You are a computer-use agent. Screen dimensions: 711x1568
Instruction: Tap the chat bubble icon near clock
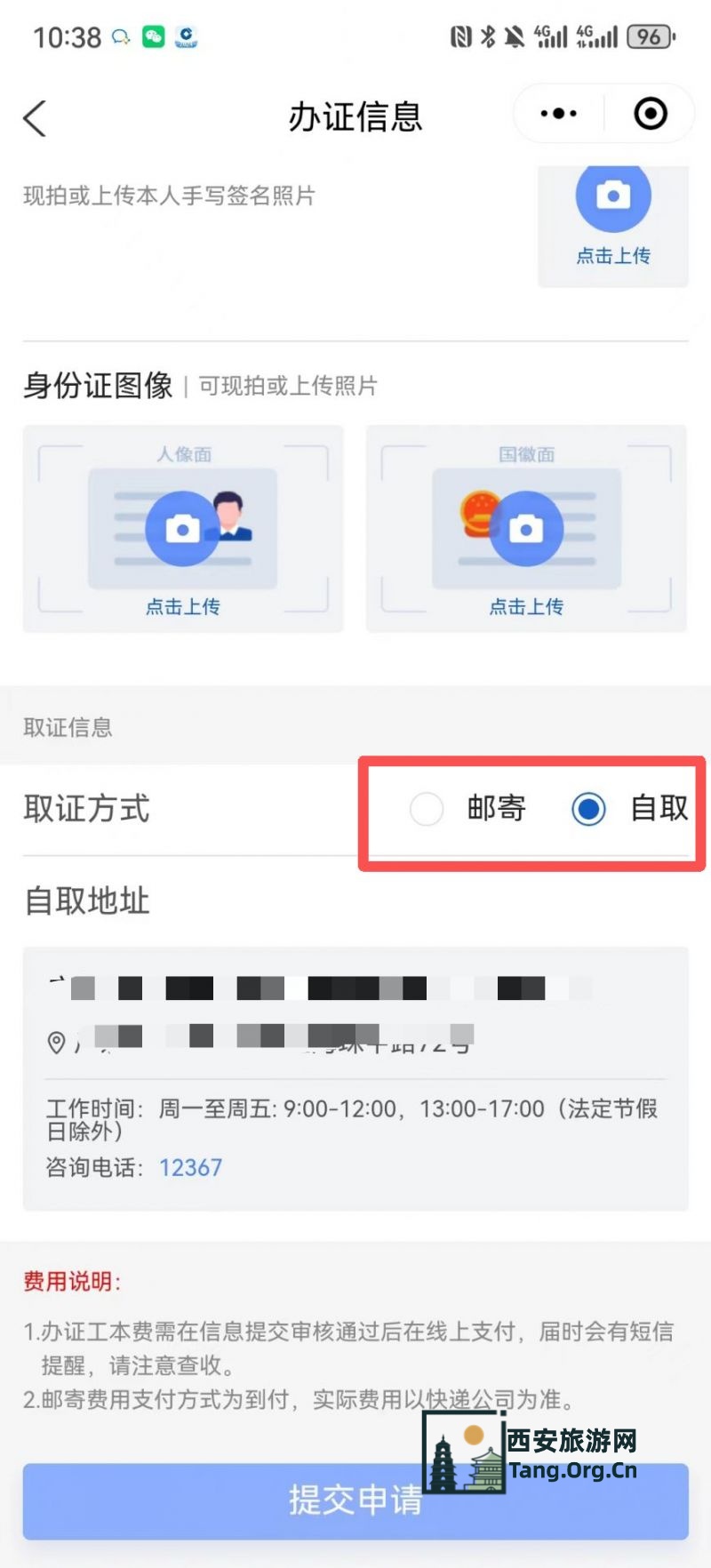(121, 36)
